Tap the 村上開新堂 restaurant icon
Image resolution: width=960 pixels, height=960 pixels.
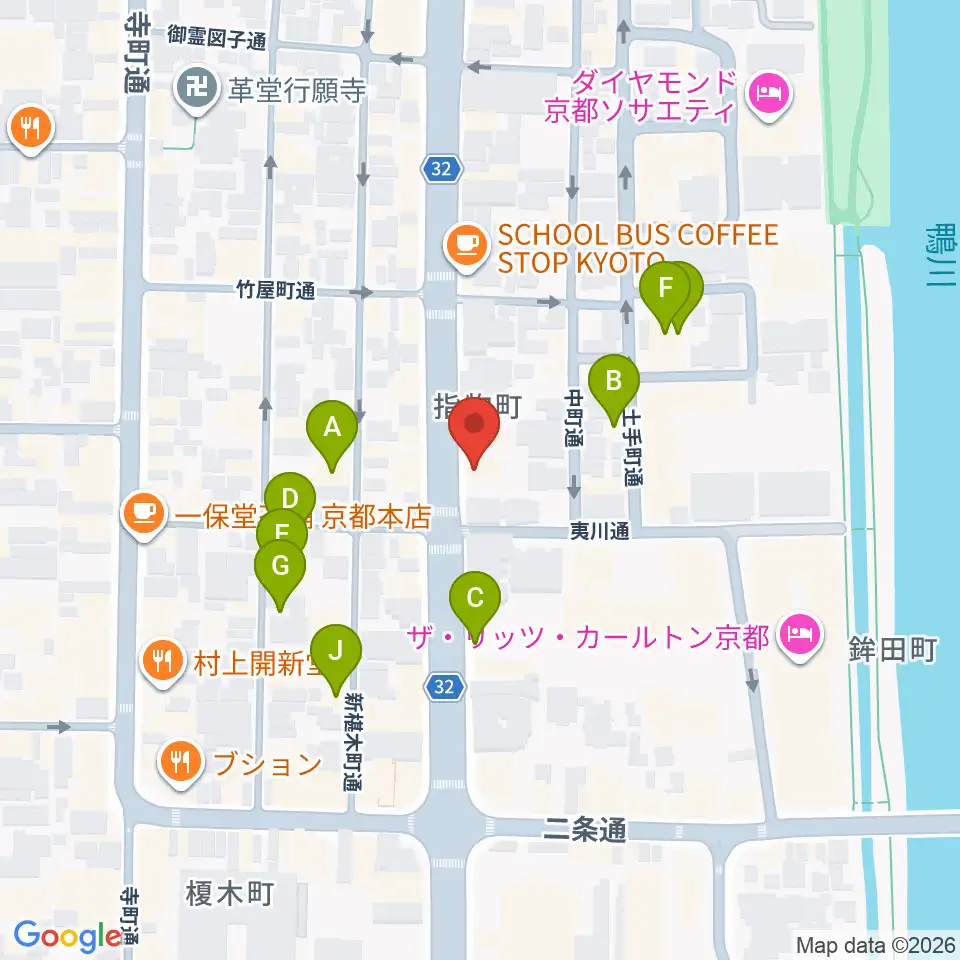click(163, 662)
